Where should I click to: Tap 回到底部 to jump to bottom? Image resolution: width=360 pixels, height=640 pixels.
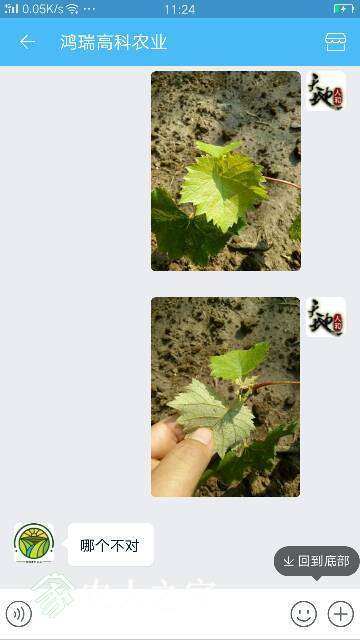[317, 561]
